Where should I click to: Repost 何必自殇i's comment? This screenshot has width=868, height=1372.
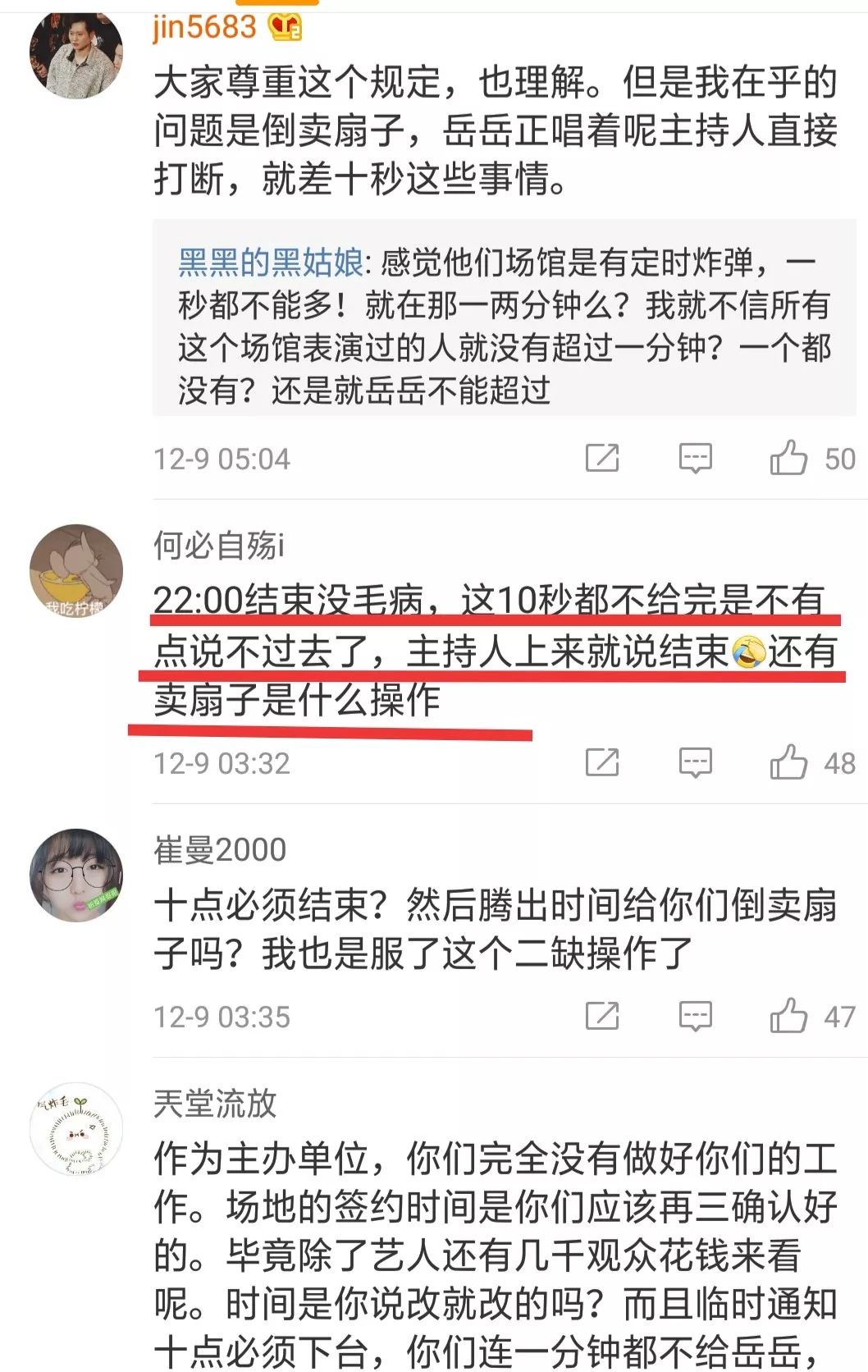point(602,762)
